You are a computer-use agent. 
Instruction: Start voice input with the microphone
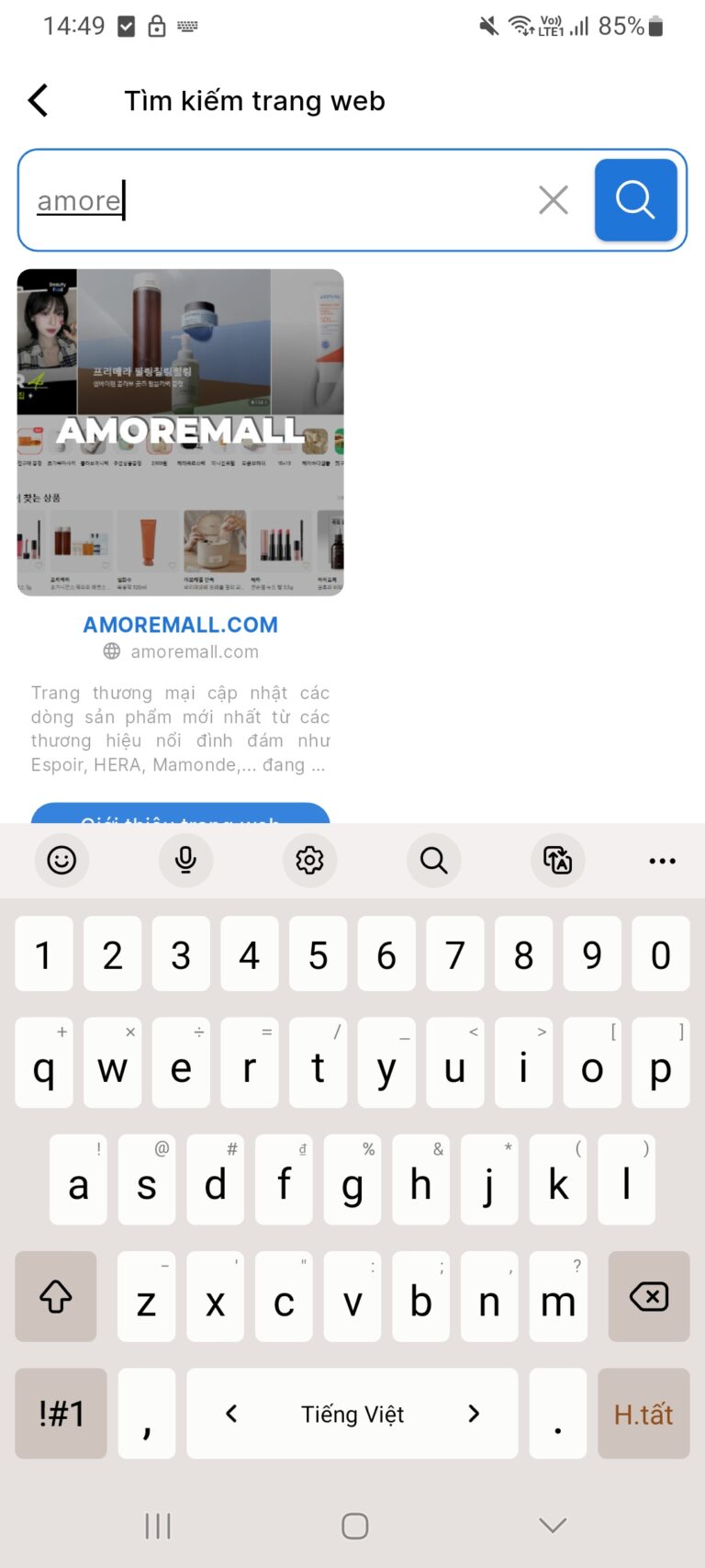pyautogui.click(x=185, y=861)
